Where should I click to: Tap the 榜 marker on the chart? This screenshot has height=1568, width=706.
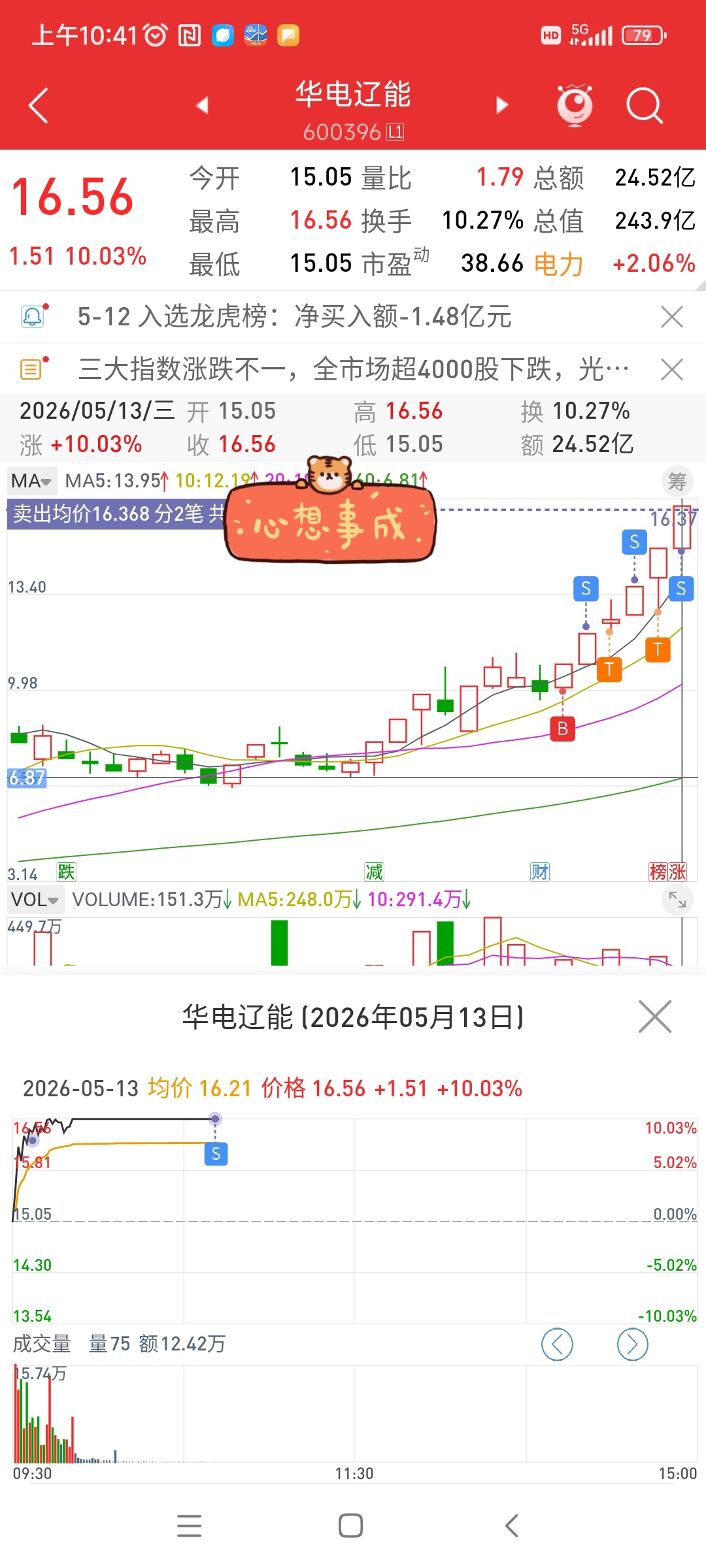(x=658, y=872)
